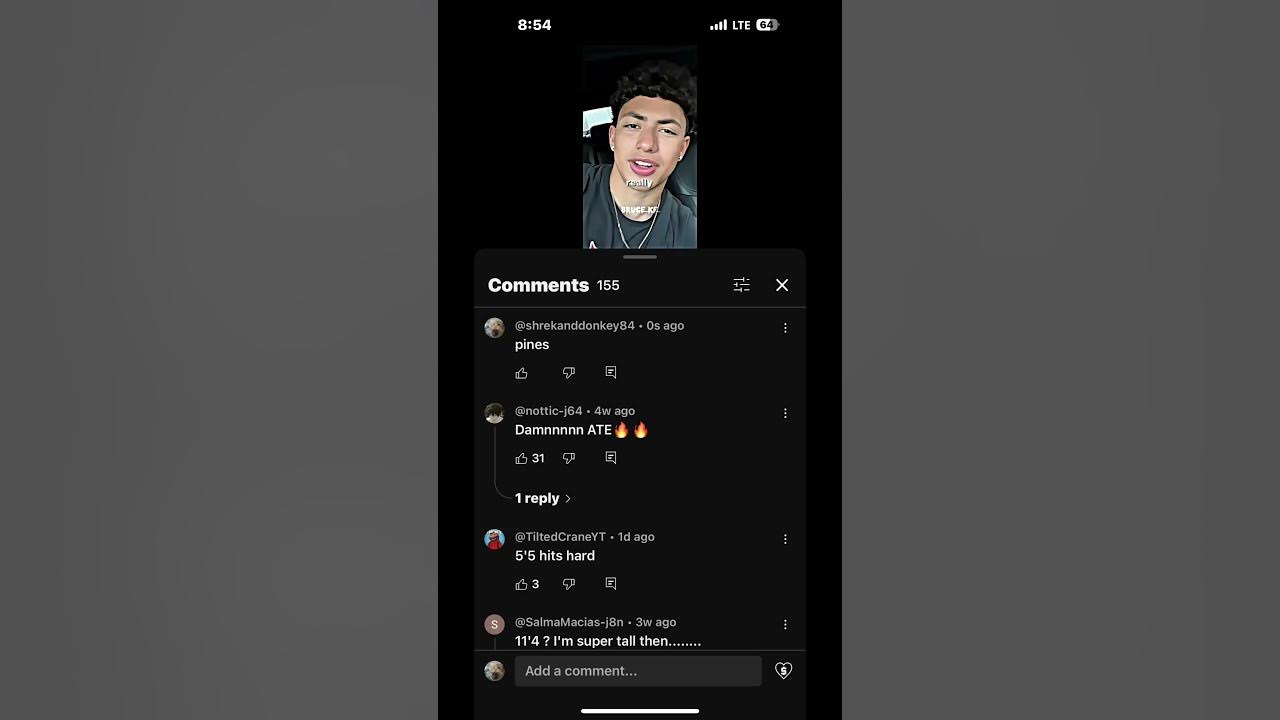
Task: View @TiltedCraneYT's profile avatar
Action: [x=494, y=539]
